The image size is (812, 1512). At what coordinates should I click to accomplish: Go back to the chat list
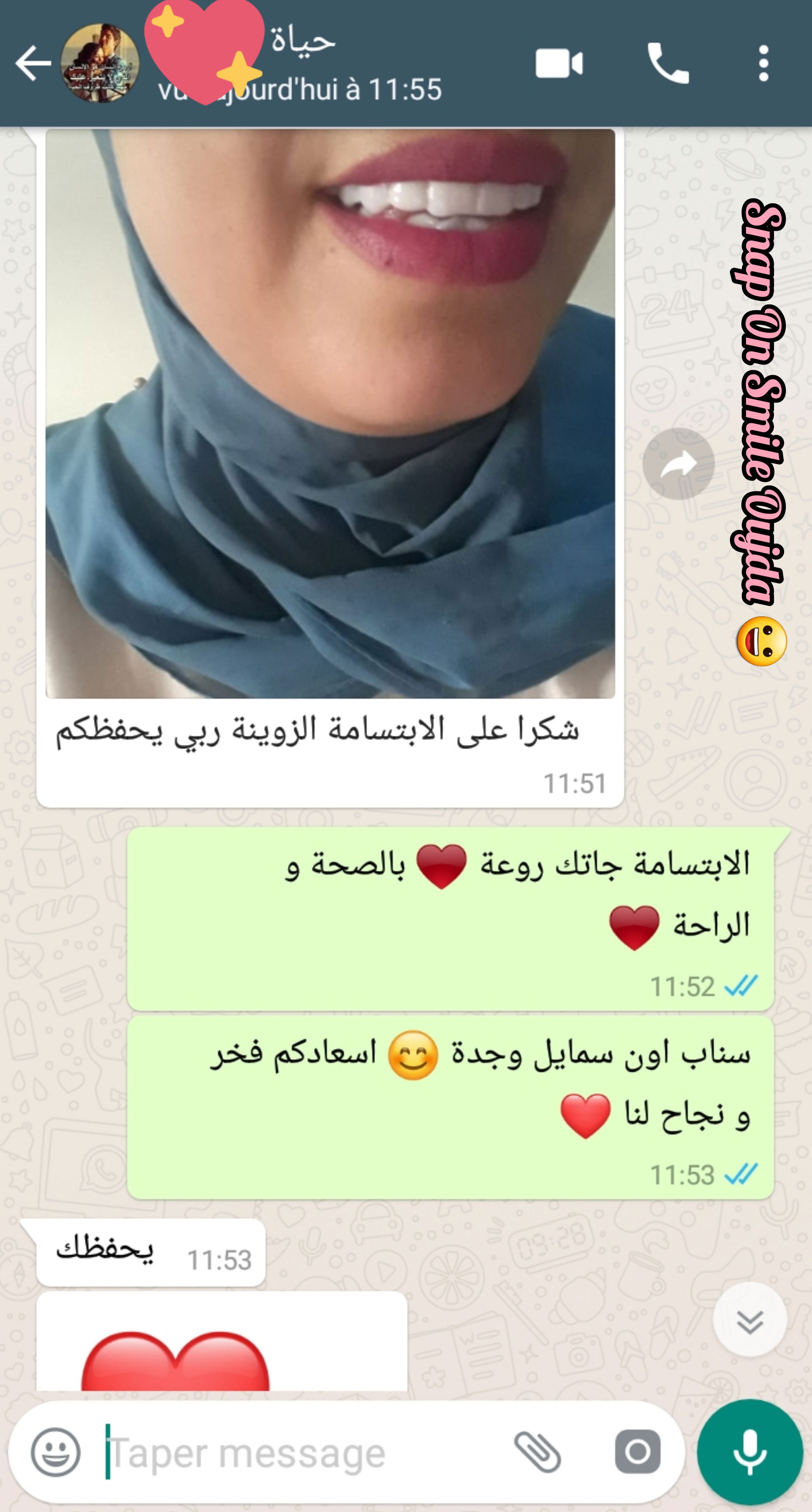tap(32, 63)
